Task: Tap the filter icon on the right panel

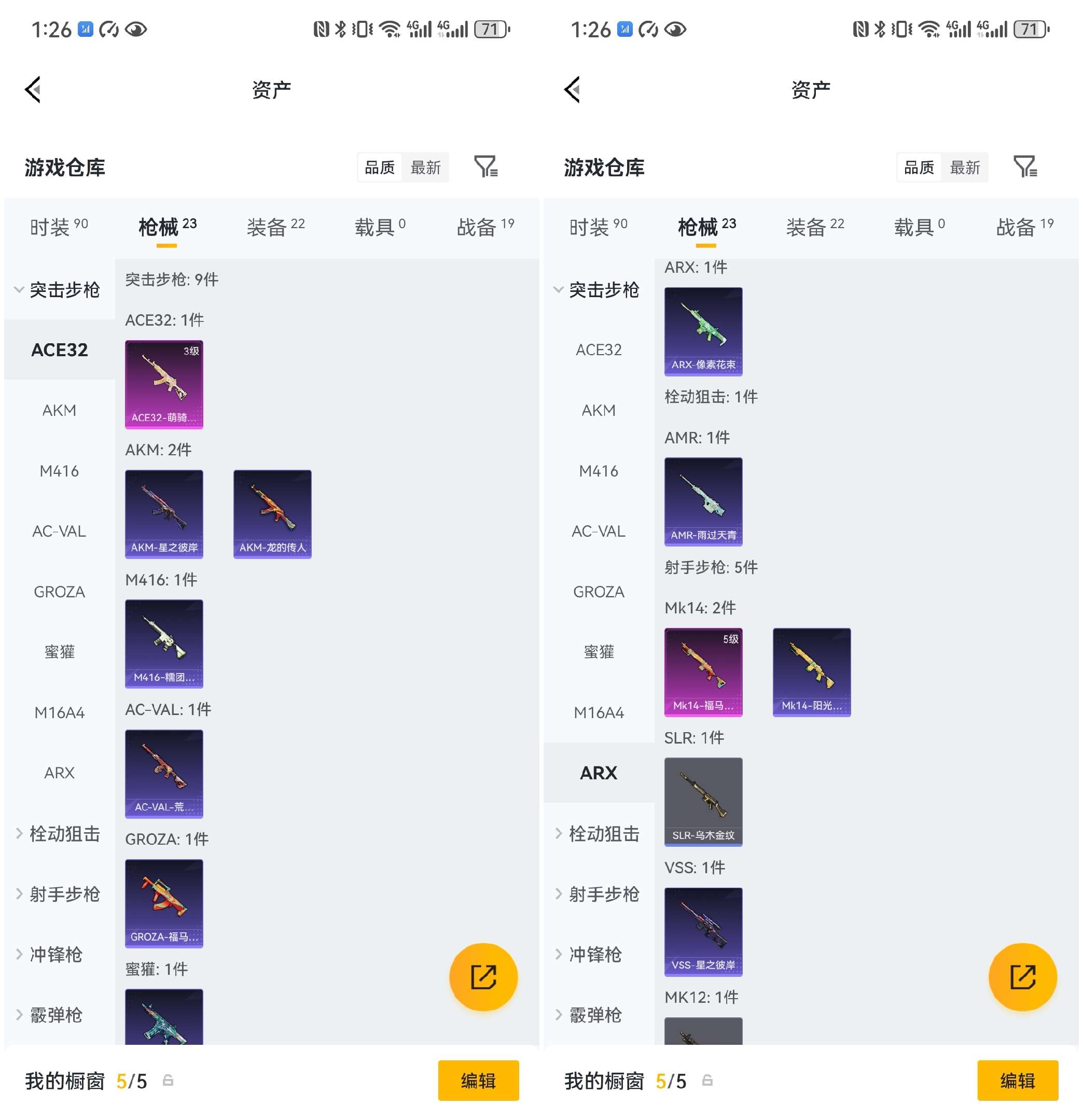Action: pos(1026,167)
